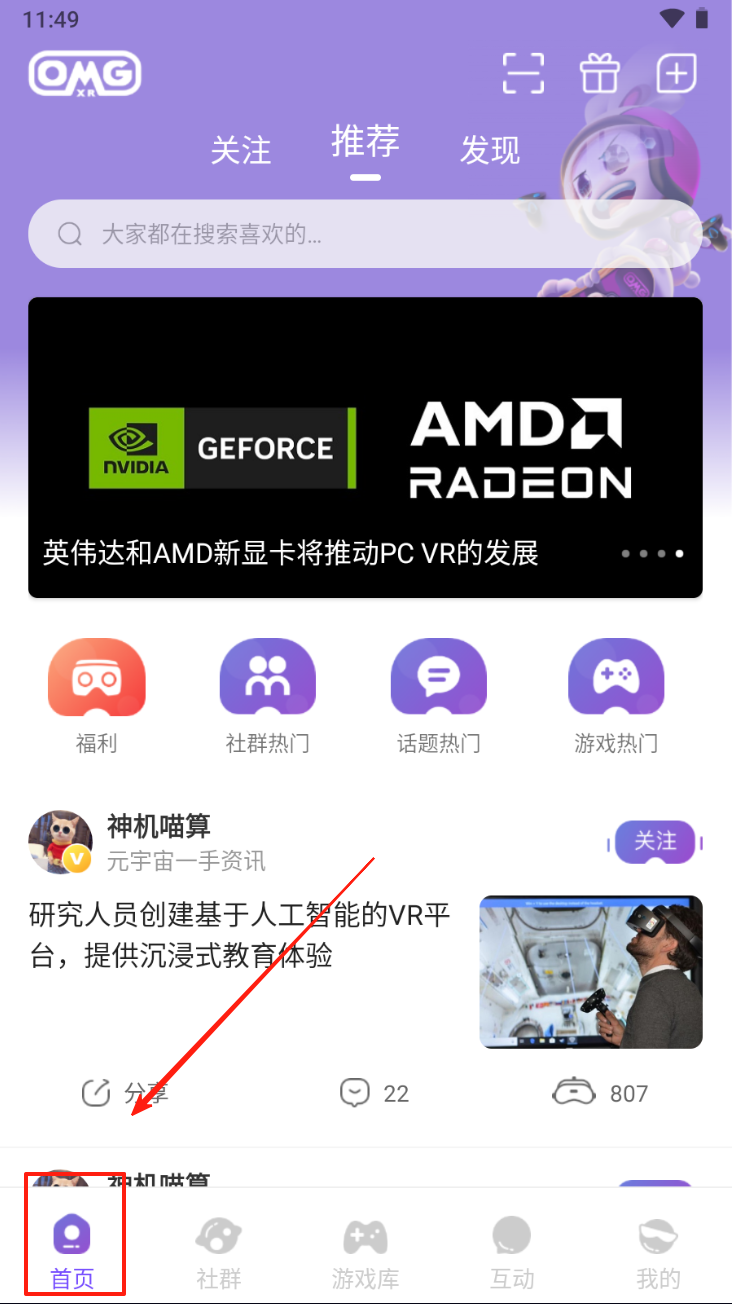Open the NVIDIA and AMD banner article

click(365, 447)
